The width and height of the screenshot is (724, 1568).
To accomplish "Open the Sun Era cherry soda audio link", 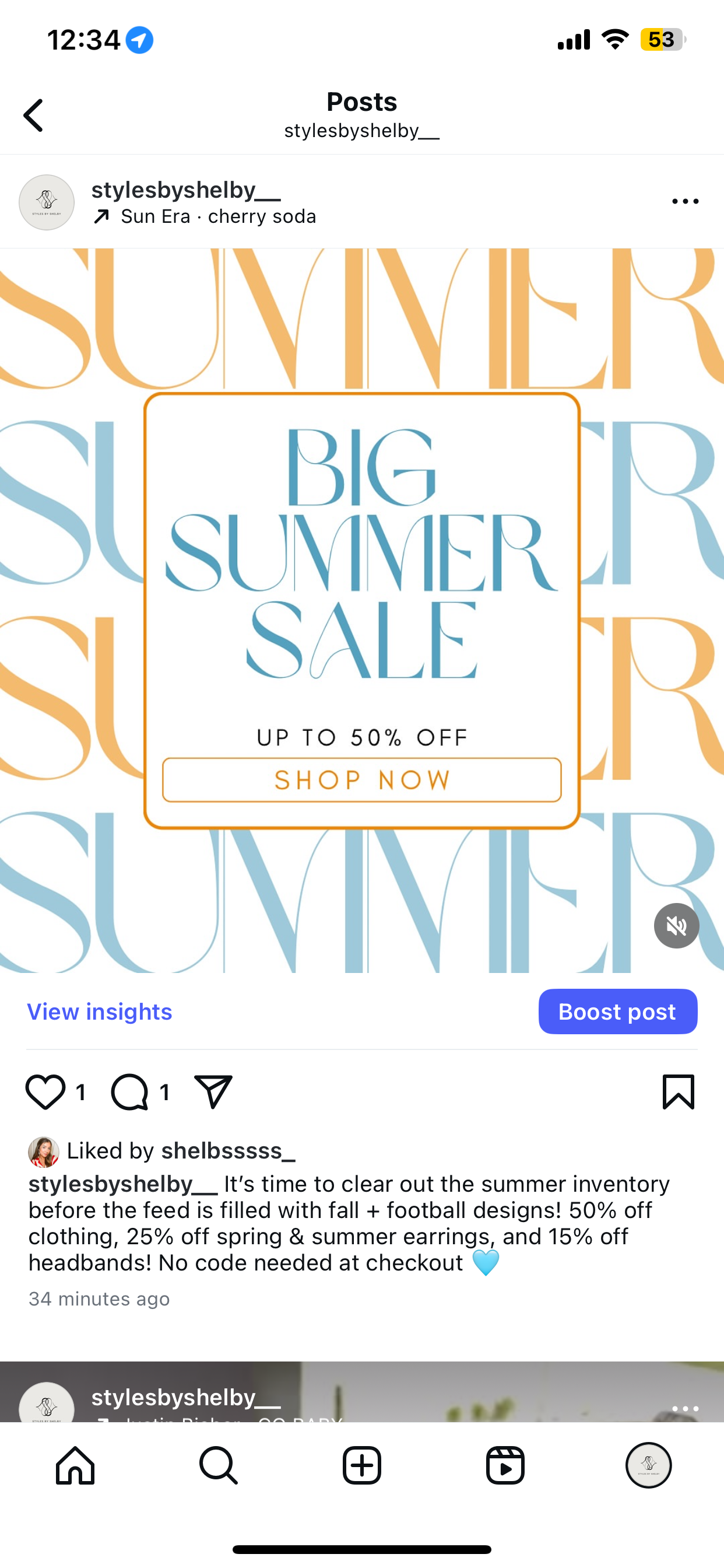I will click(x=218, y=216).
